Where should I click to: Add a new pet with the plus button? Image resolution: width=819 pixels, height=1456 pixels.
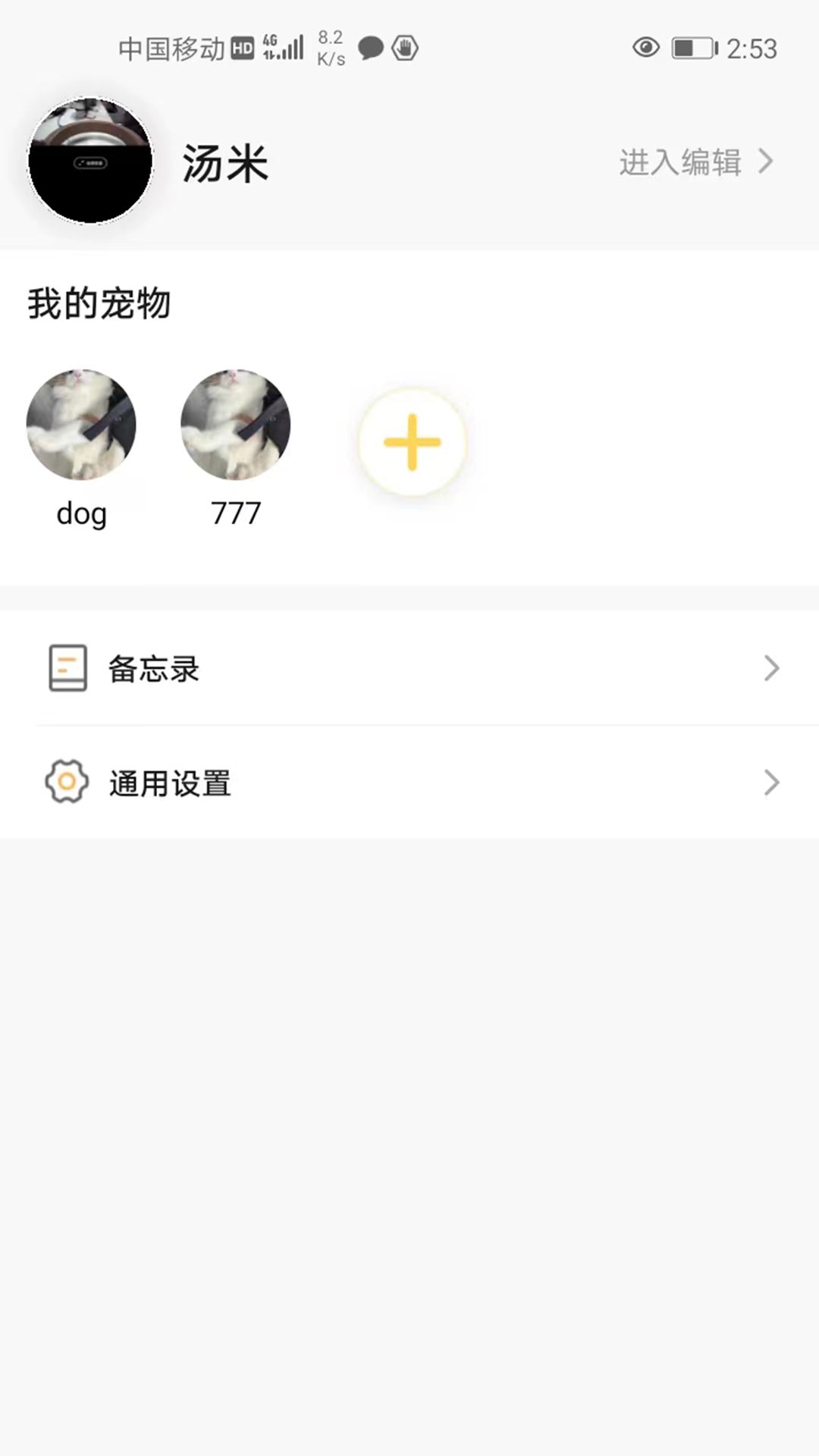pos(412,442)
